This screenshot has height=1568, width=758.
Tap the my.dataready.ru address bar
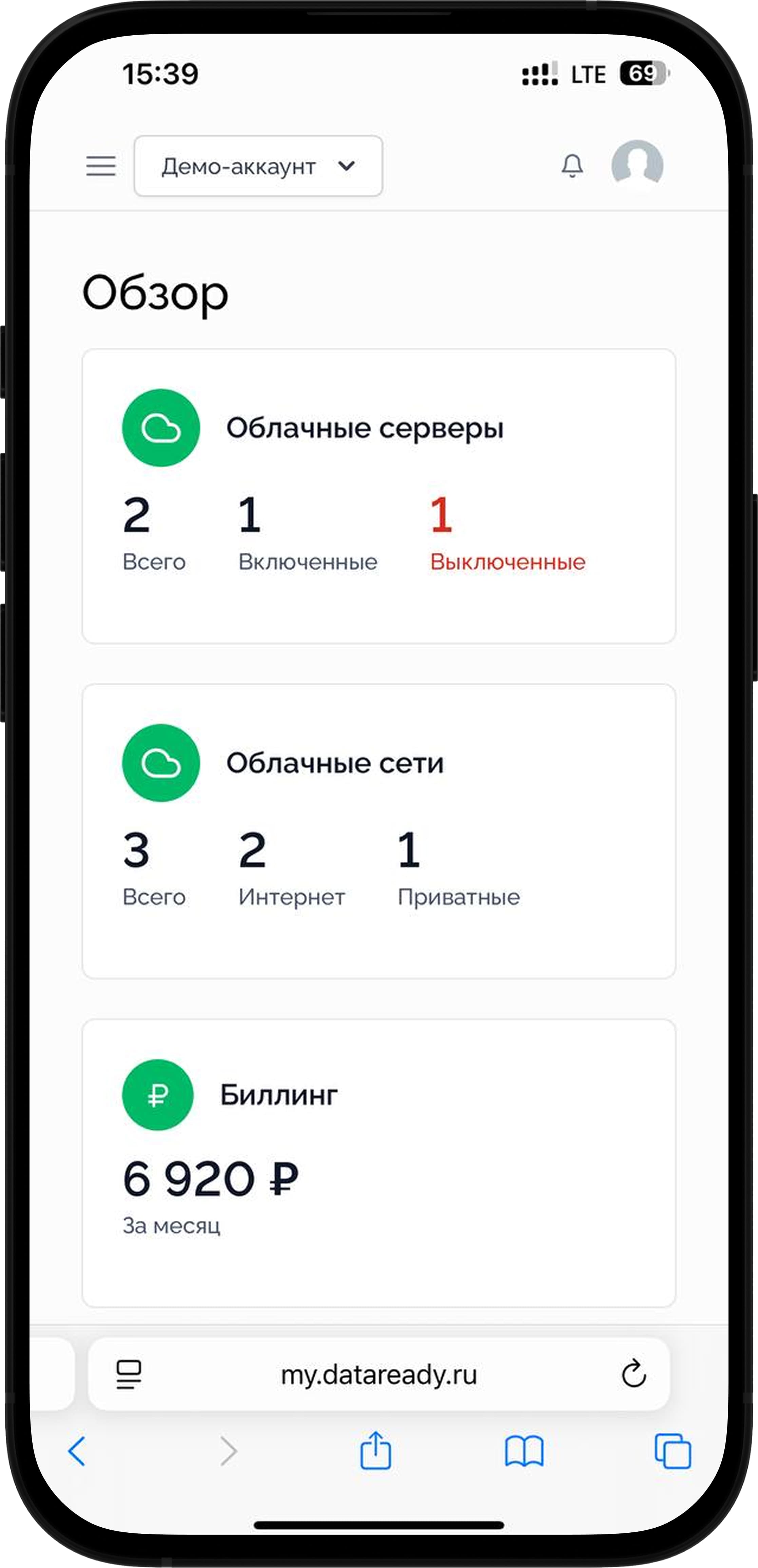click(379, 1374)
